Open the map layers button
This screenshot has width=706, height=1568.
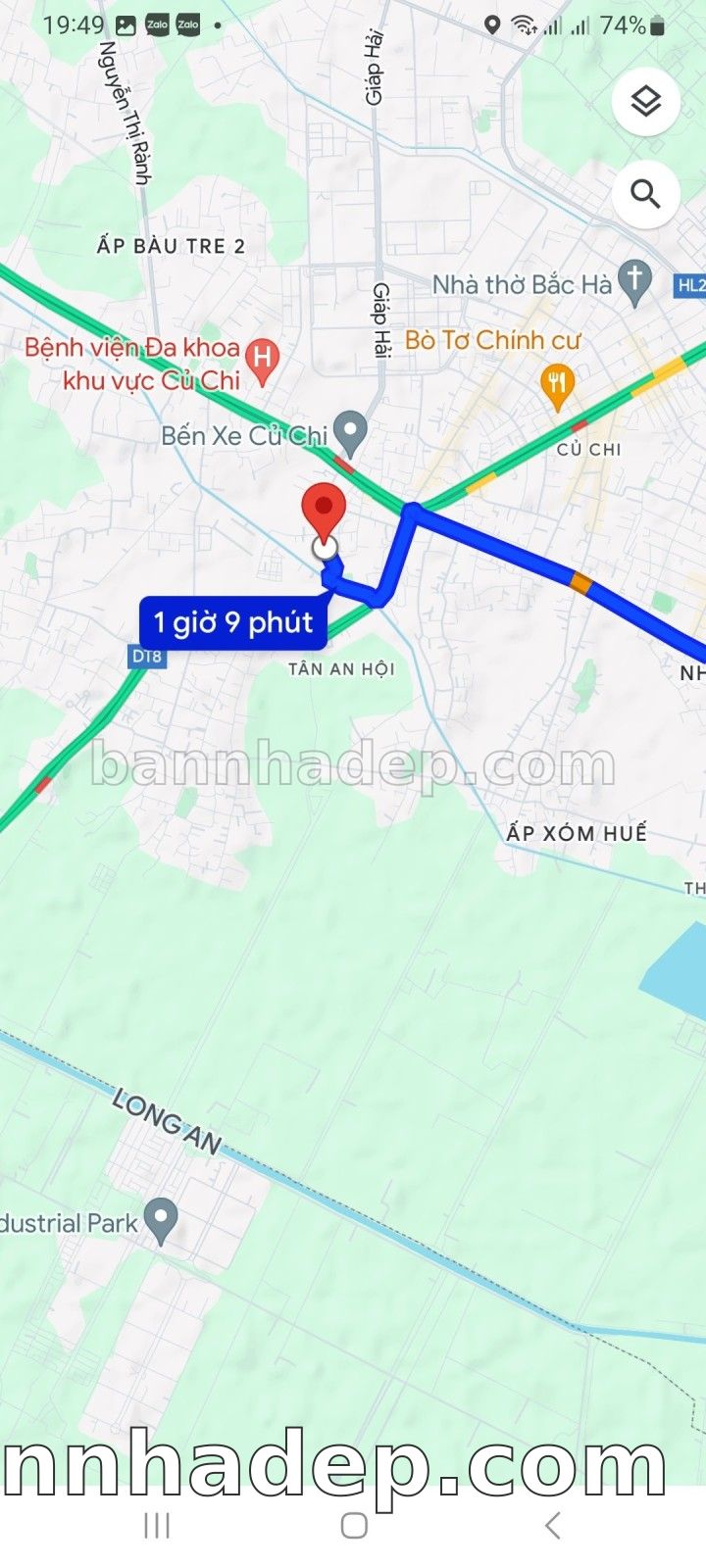[x=645, y=101]
